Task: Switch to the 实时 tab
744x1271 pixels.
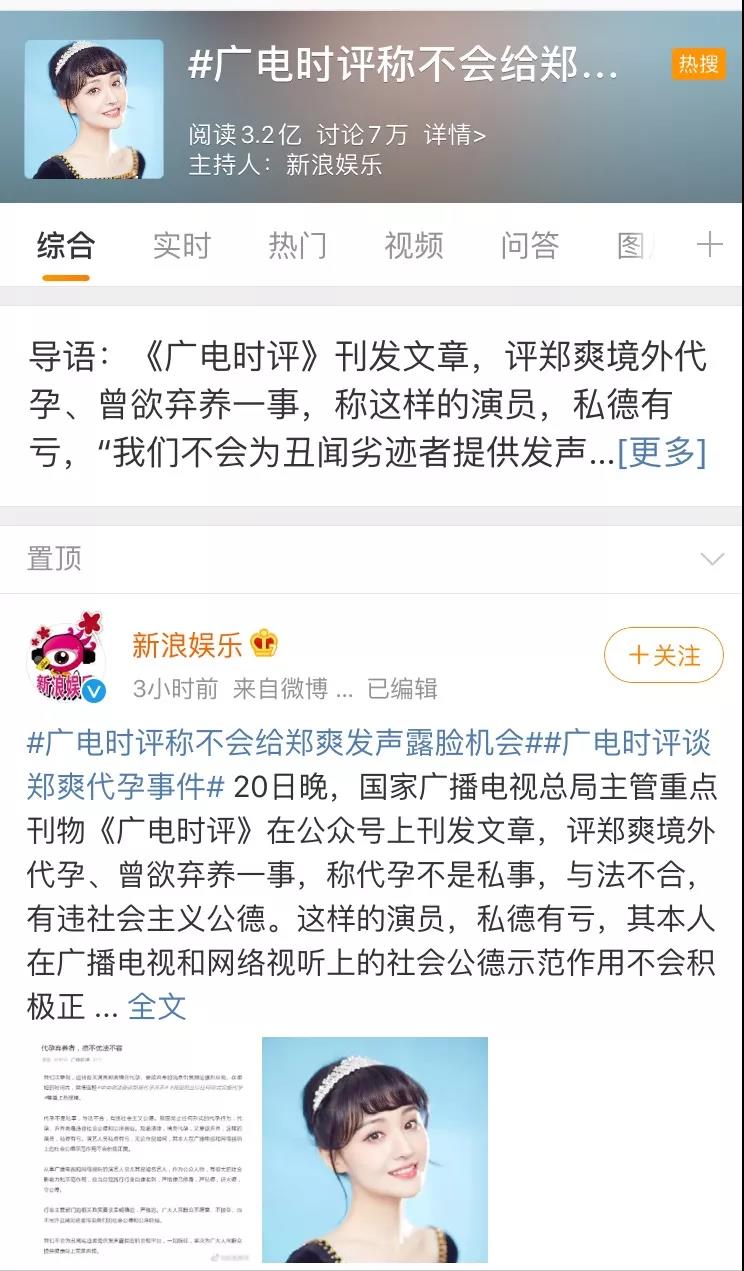Action: [182, 246]
